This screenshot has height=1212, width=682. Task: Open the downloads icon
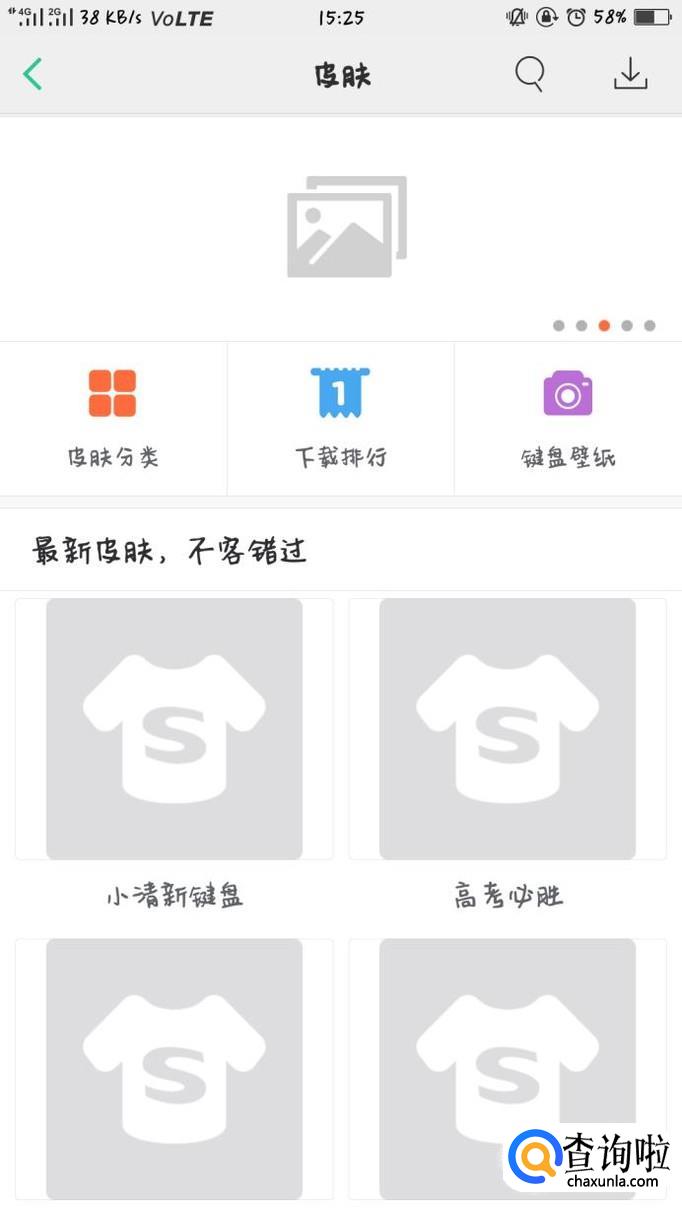click(x=630, y=74)
